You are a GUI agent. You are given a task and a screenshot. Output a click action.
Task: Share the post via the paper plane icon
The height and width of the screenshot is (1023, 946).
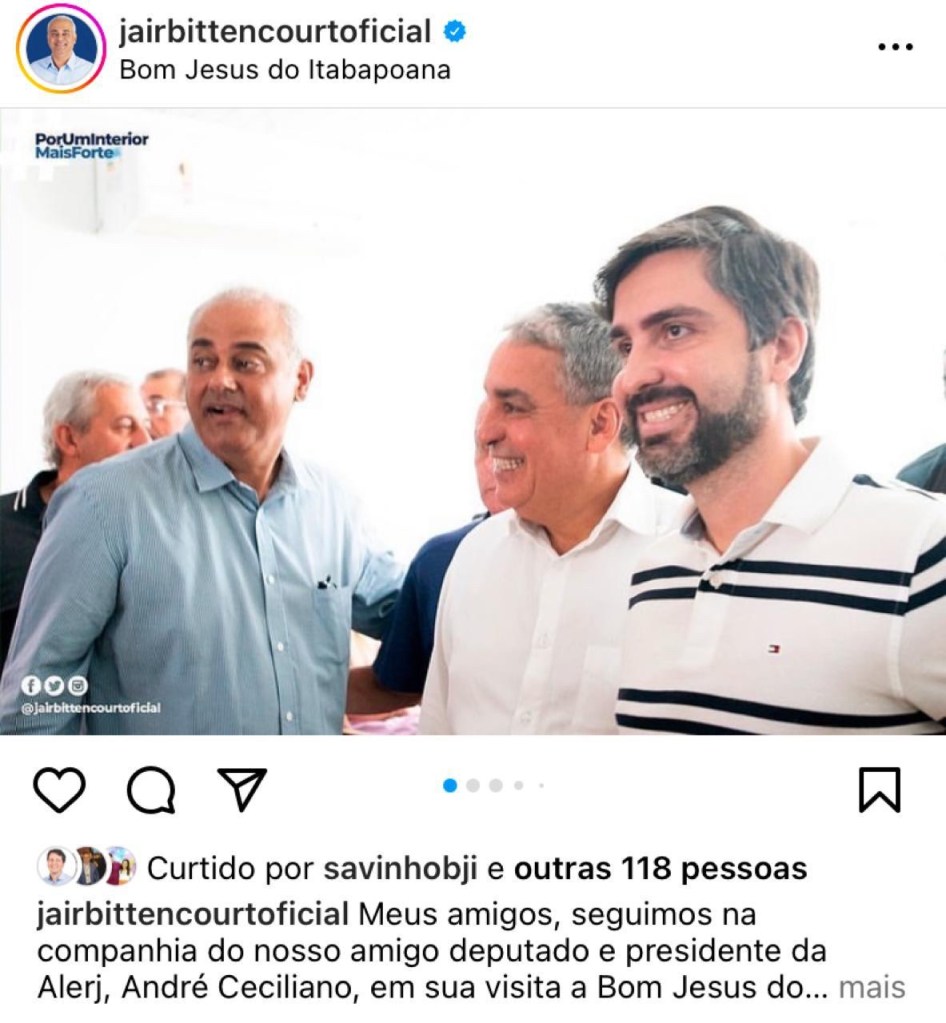242,789
